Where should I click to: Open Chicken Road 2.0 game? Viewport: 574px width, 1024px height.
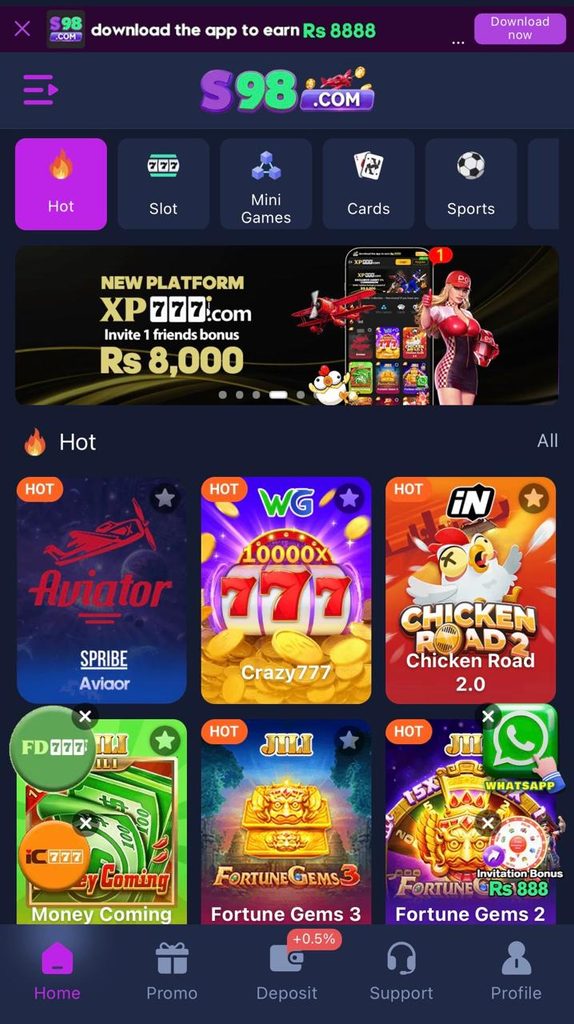[470, 590]
